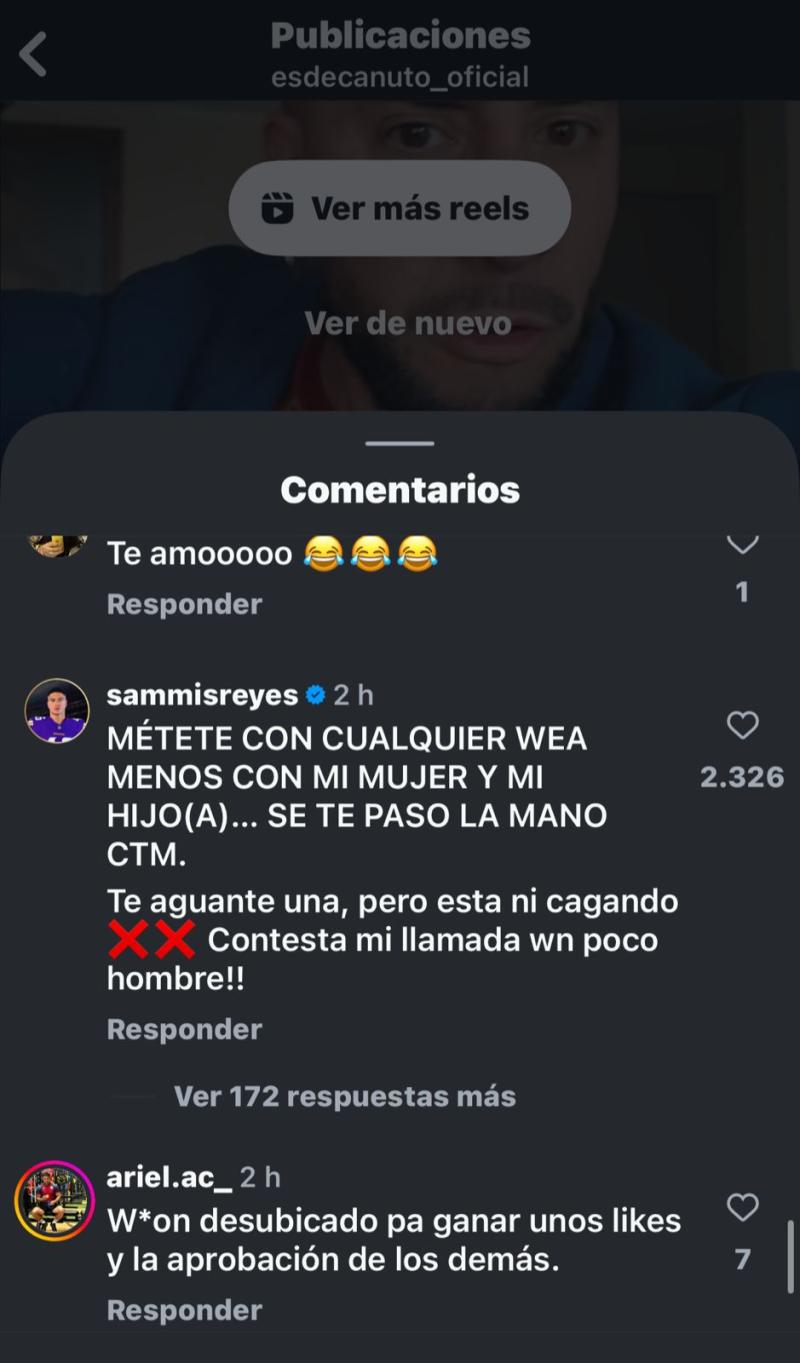Collapse replies using the downward chevron
This screenshot has width=800, height=1363.
pyautogui.click(x=741, y=545)
